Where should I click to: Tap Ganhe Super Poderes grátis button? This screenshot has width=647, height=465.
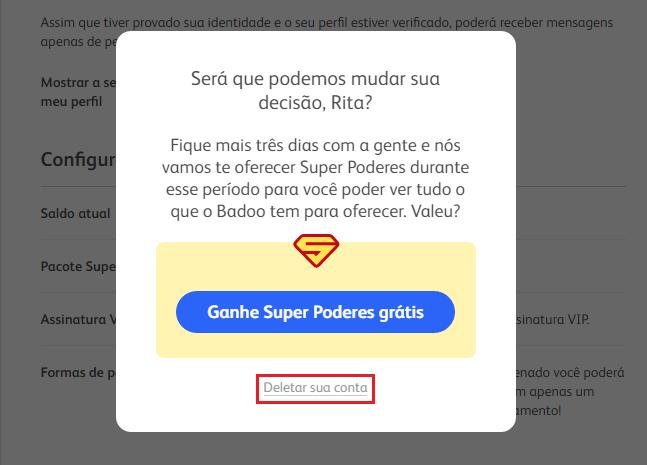pyautogui.click(x=315, y=313)
